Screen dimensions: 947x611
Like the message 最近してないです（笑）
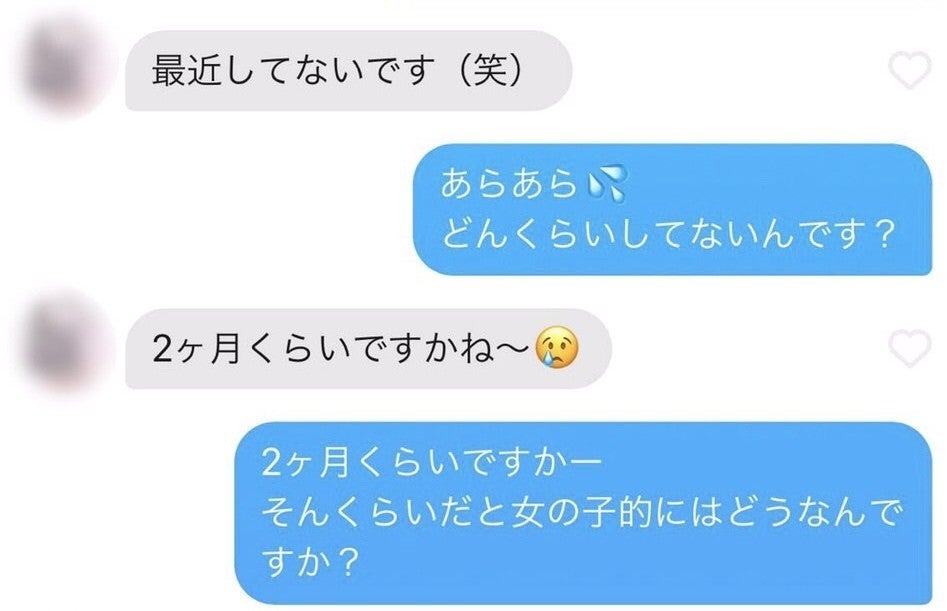pos(909,71)
